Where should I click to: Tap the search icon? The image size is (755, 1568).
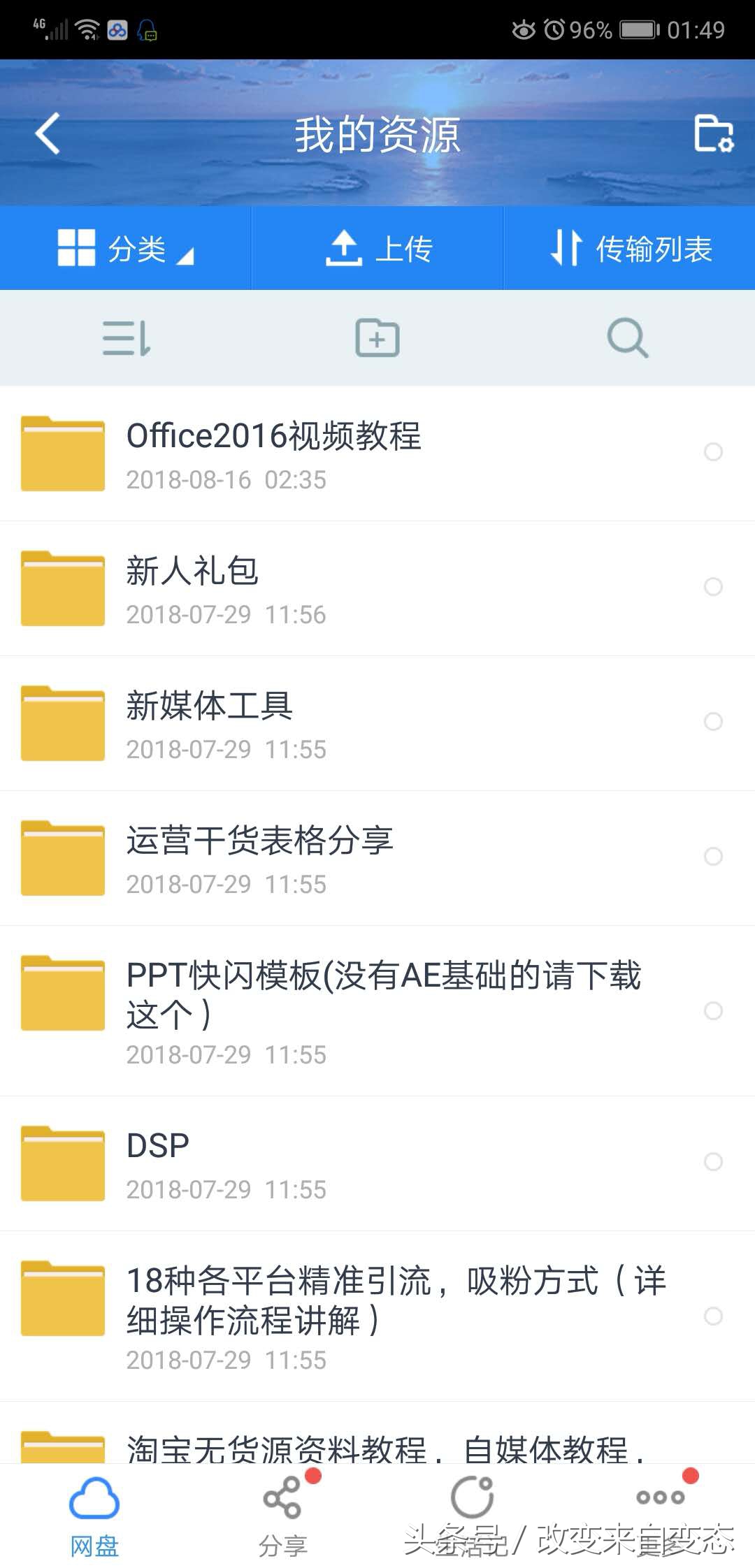point(627,338)
